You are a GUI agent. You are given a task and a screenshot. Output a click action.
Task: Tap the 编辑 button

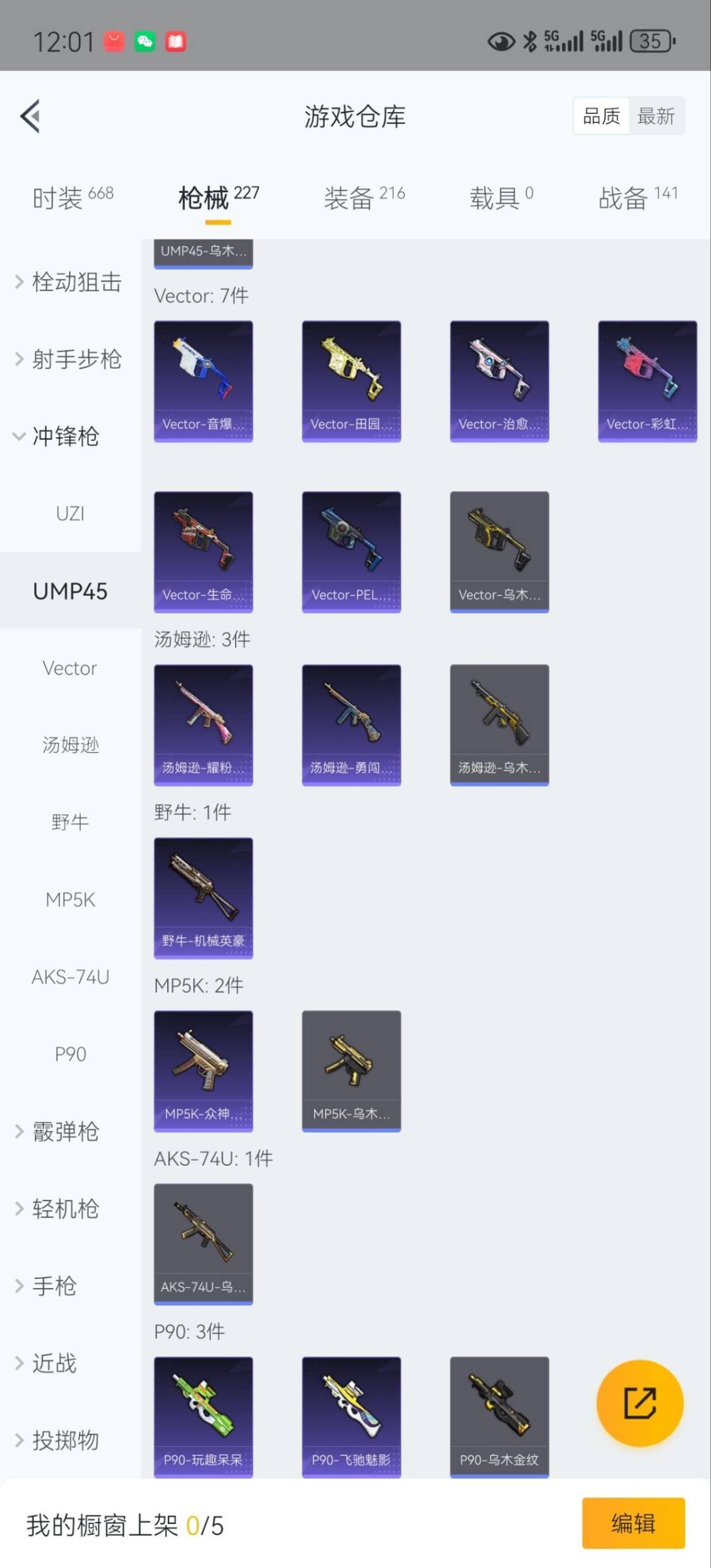click(633, 1523)
